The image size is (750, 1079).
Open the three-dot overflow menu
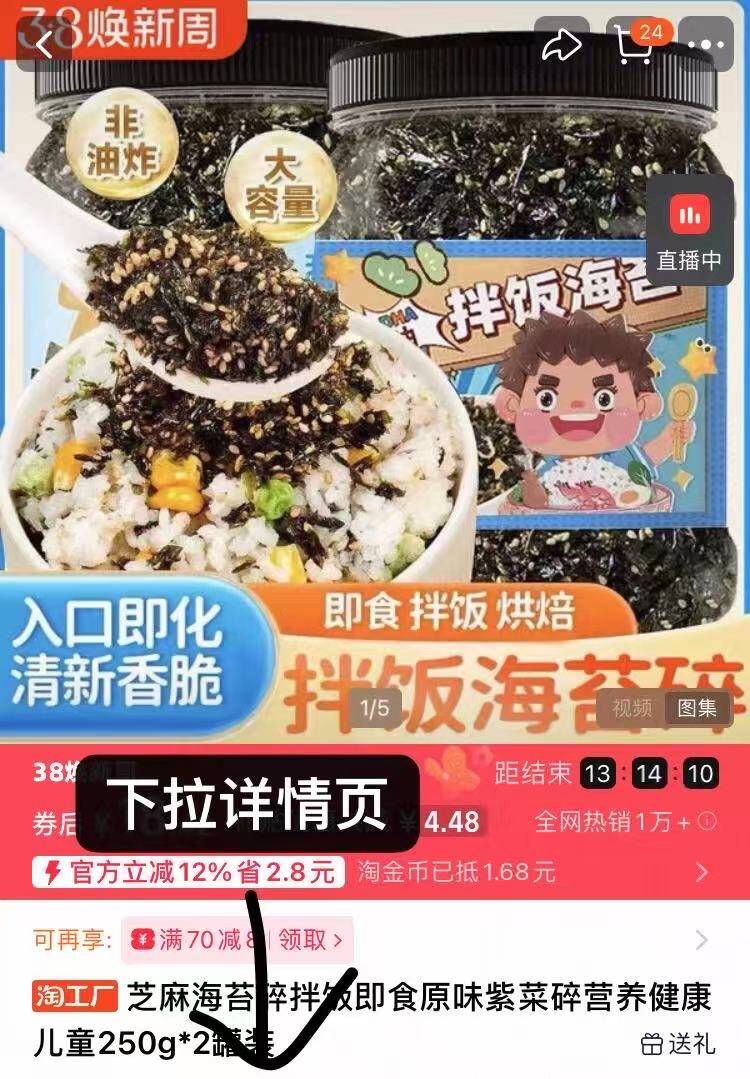712,44
